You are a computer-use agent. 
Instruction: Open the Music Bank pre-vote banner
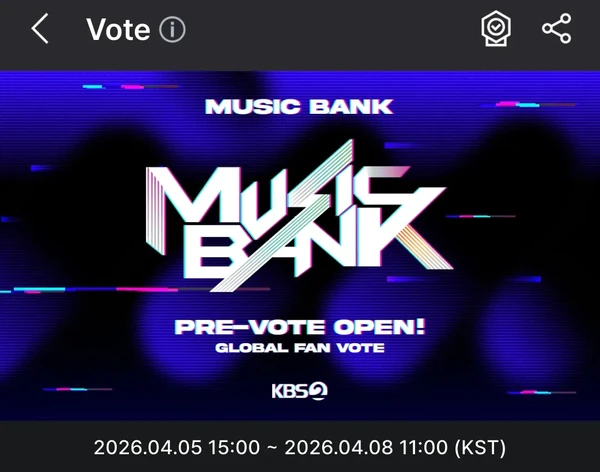(x=300, y=245)
